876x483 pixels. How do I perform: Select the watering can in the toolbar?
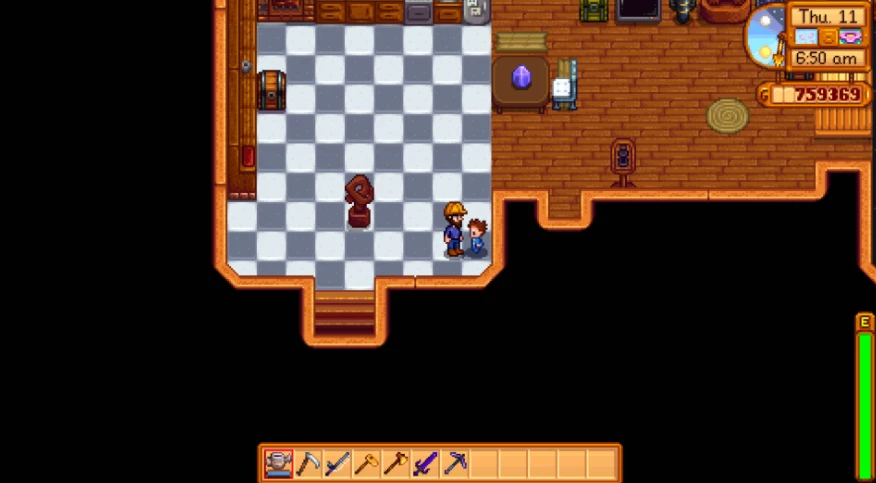278,464
